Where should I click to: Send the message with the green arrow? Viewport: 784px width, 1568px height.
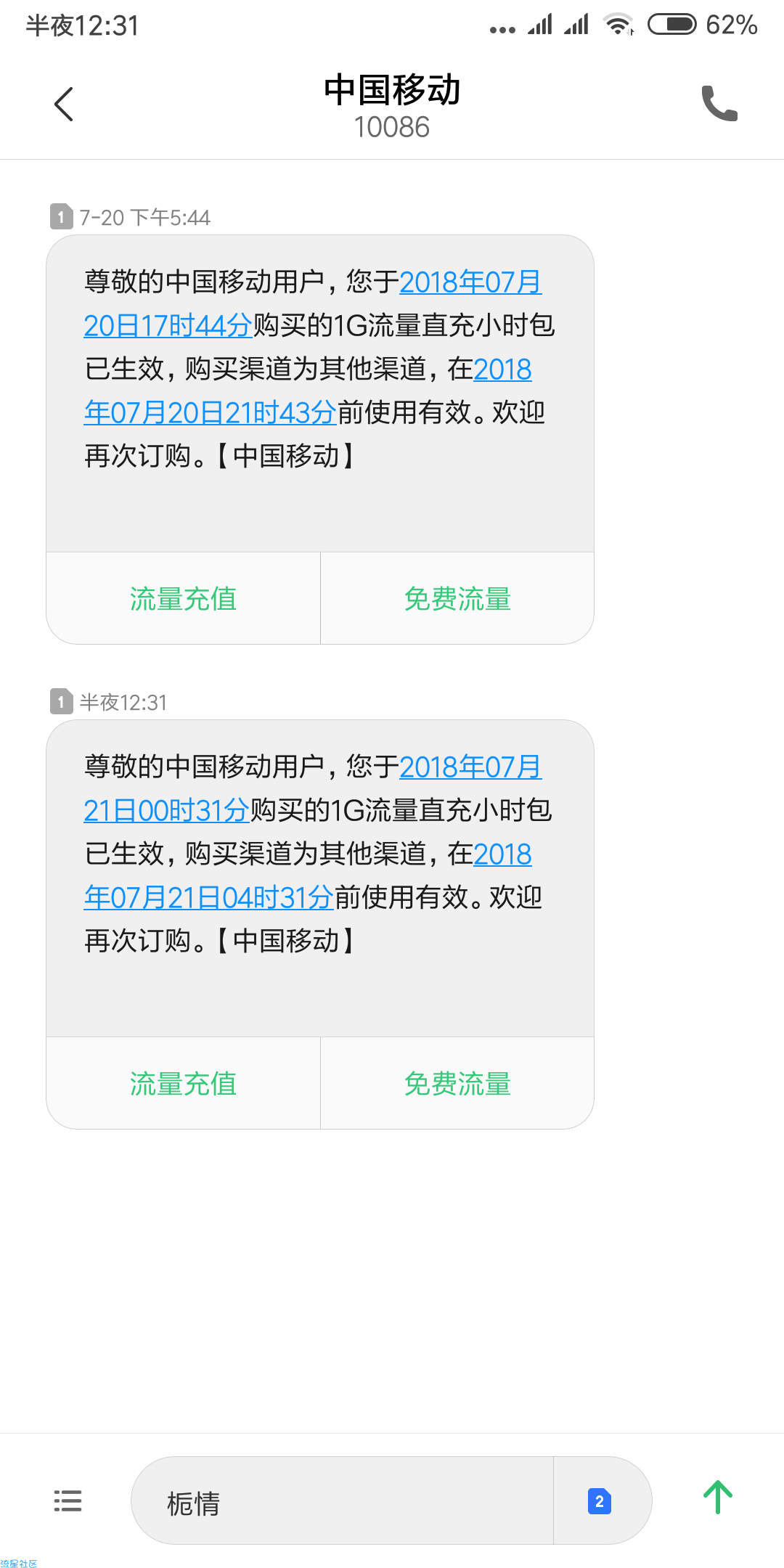coord(718,1498)
